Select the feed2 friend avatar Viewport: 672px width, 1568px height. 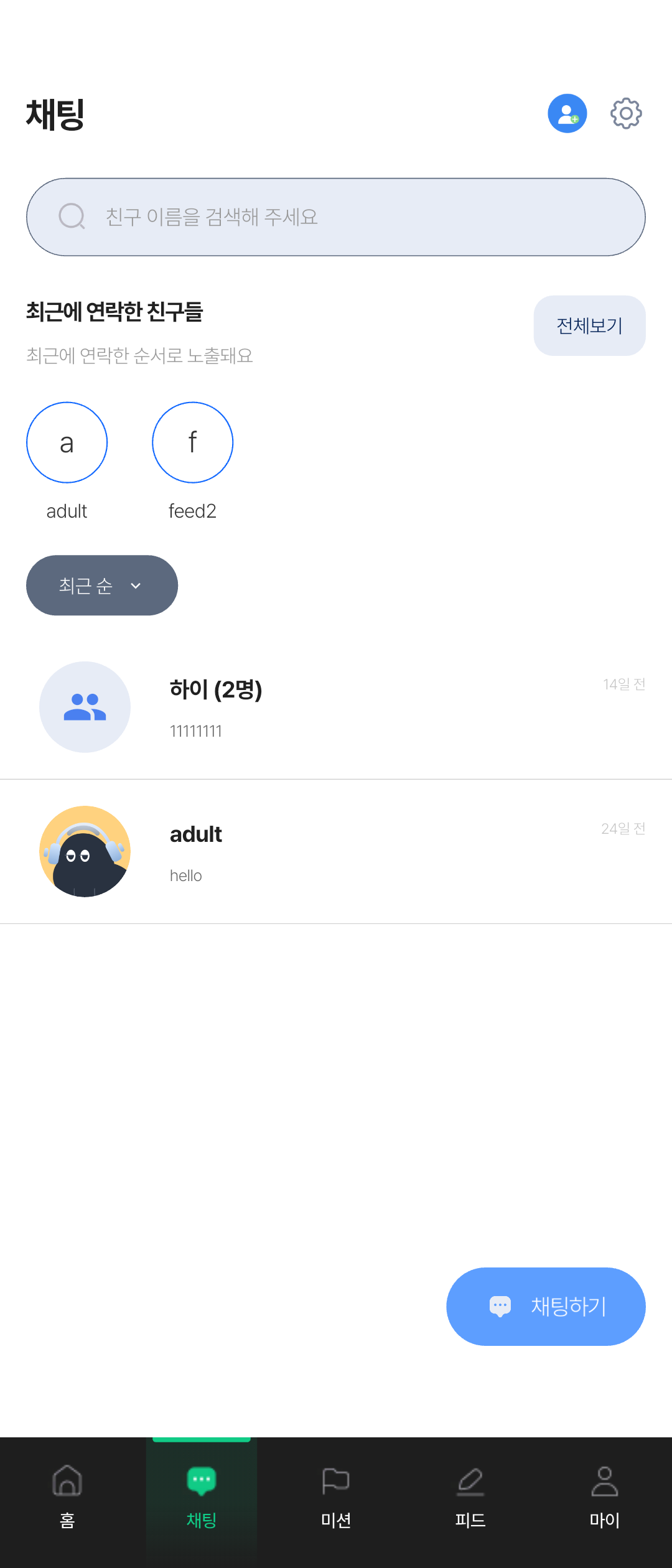point(192,442)
